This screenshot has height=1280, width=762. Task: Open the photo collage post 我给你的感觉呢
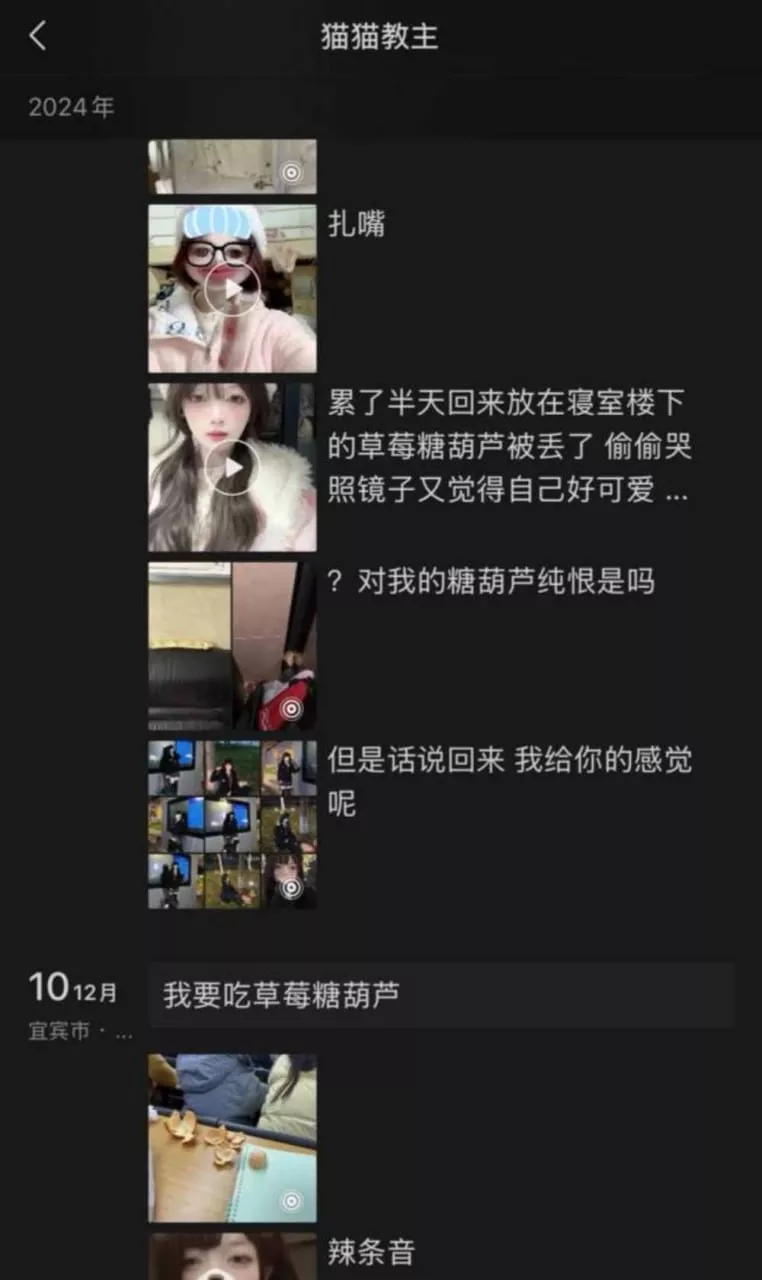pyautogui.click(x=232, y=824)
